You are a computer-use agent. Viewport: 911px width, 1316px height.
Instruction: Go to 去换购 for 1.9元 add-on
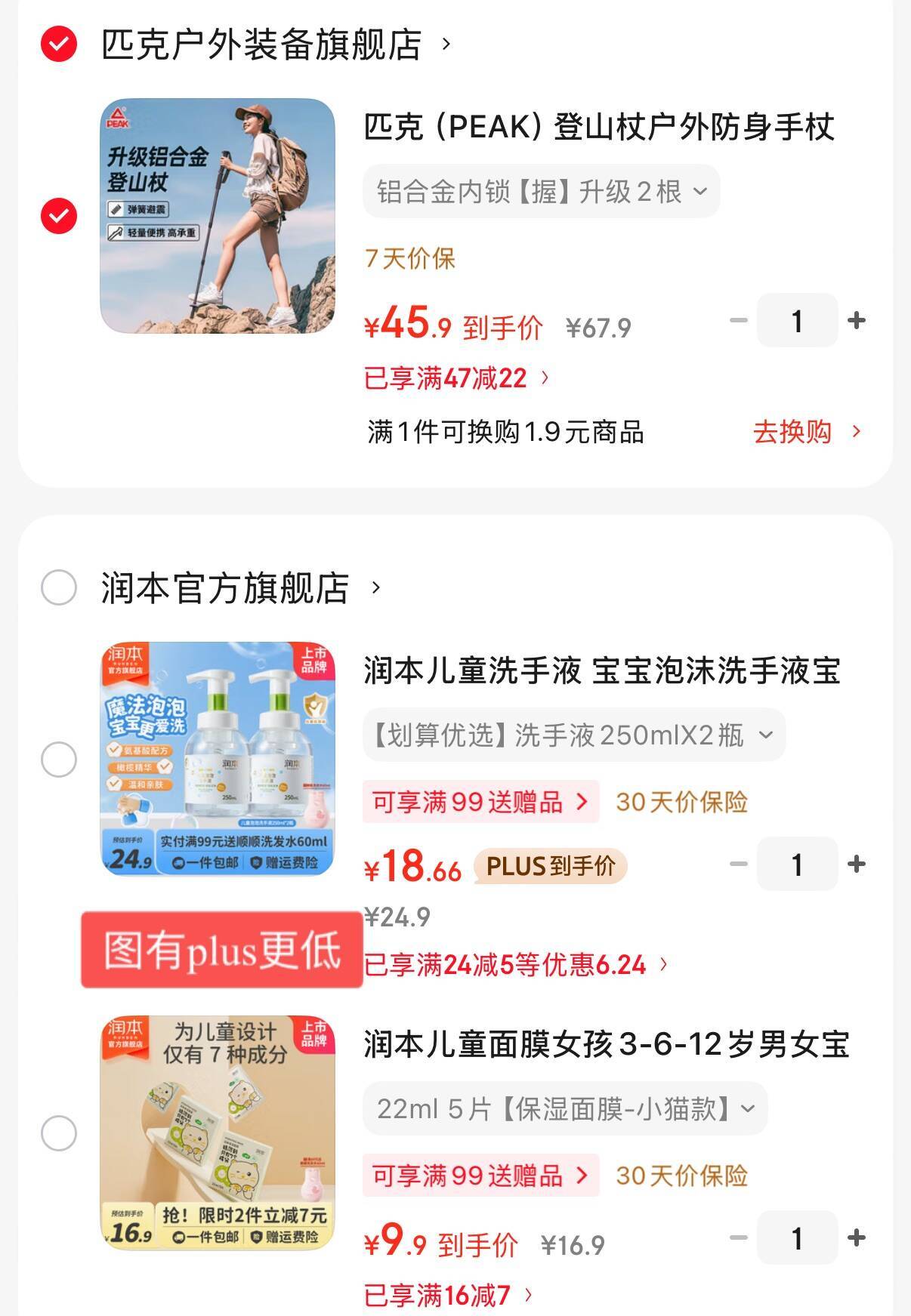806,432
